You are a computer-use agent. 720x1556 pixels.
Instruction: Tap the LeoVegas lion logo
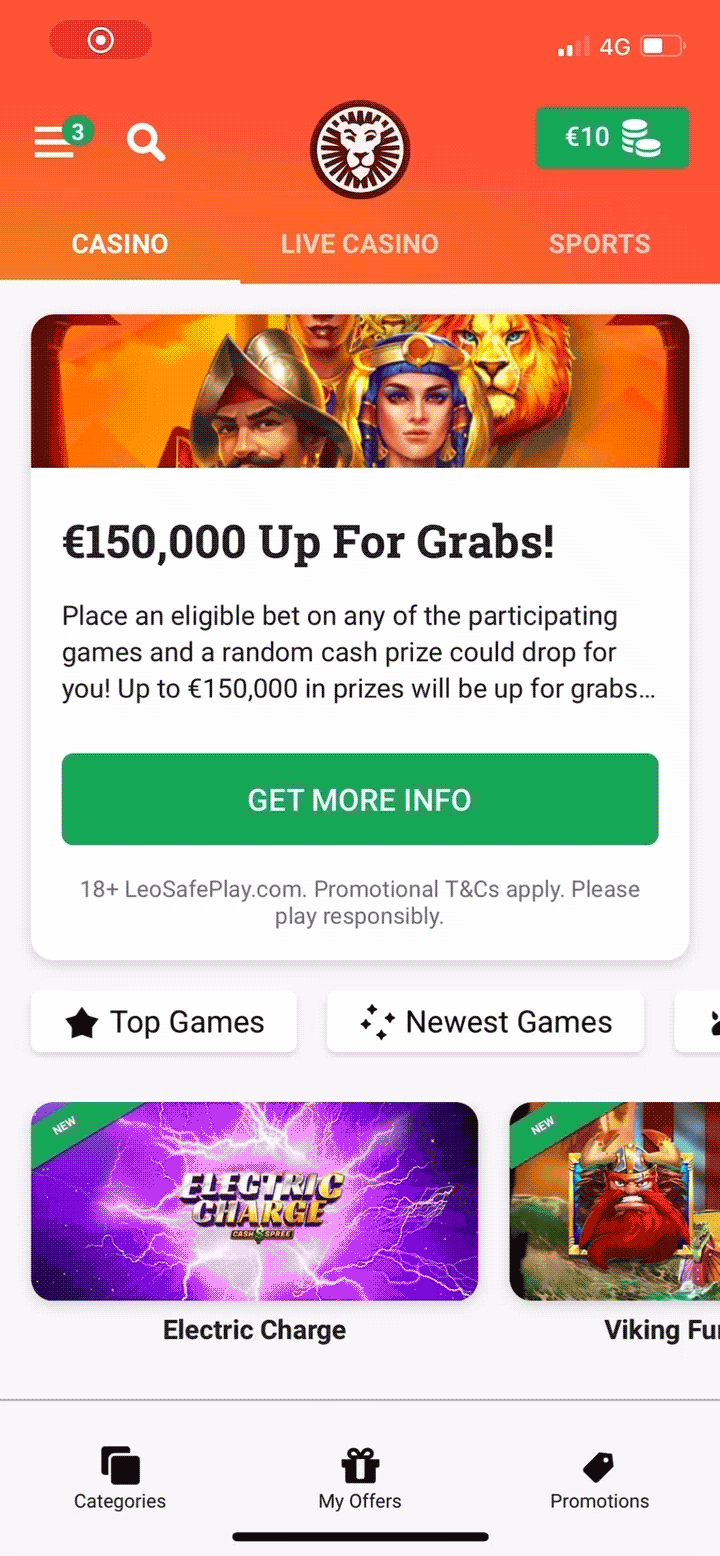pyautogui.click(x=360, y=150)
